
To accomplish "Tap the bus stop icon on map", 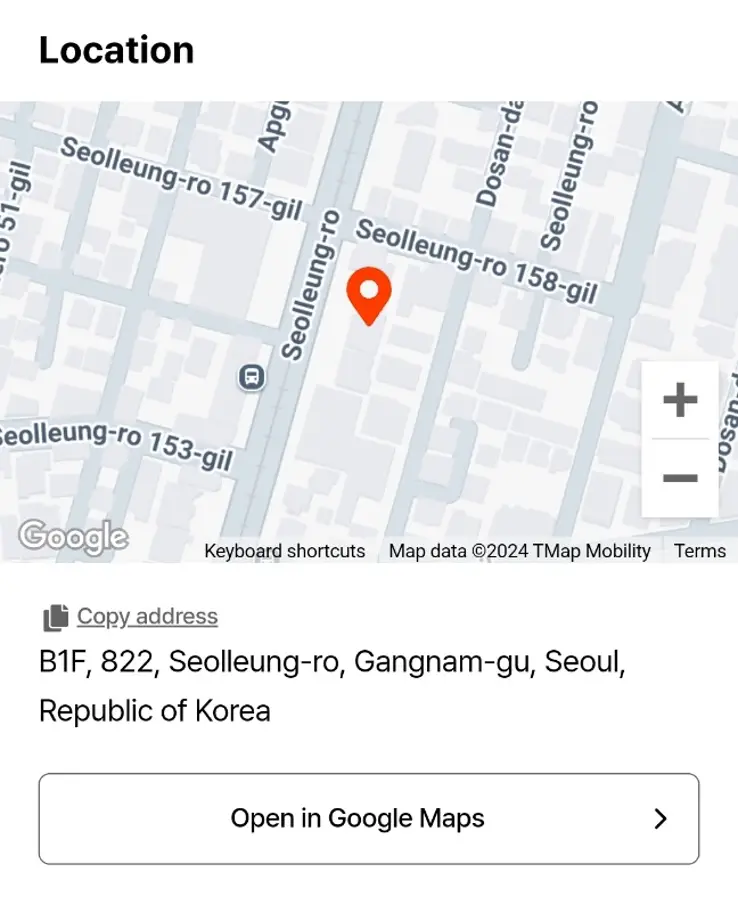I will pyautogui.click(x=252, y=377).
